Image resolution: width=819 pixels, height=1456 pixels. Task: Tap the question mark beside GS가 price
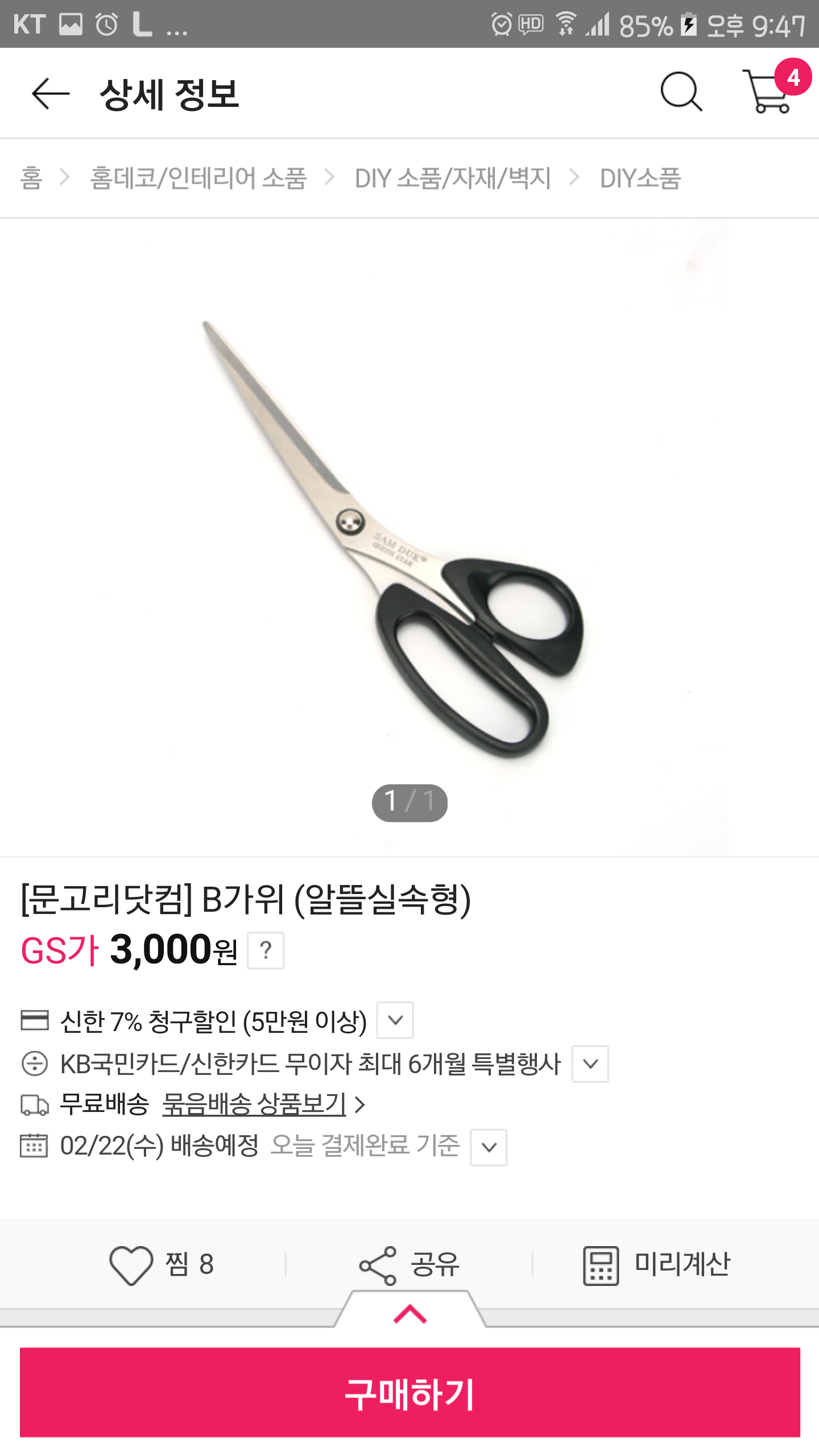[x=266, y=950]
